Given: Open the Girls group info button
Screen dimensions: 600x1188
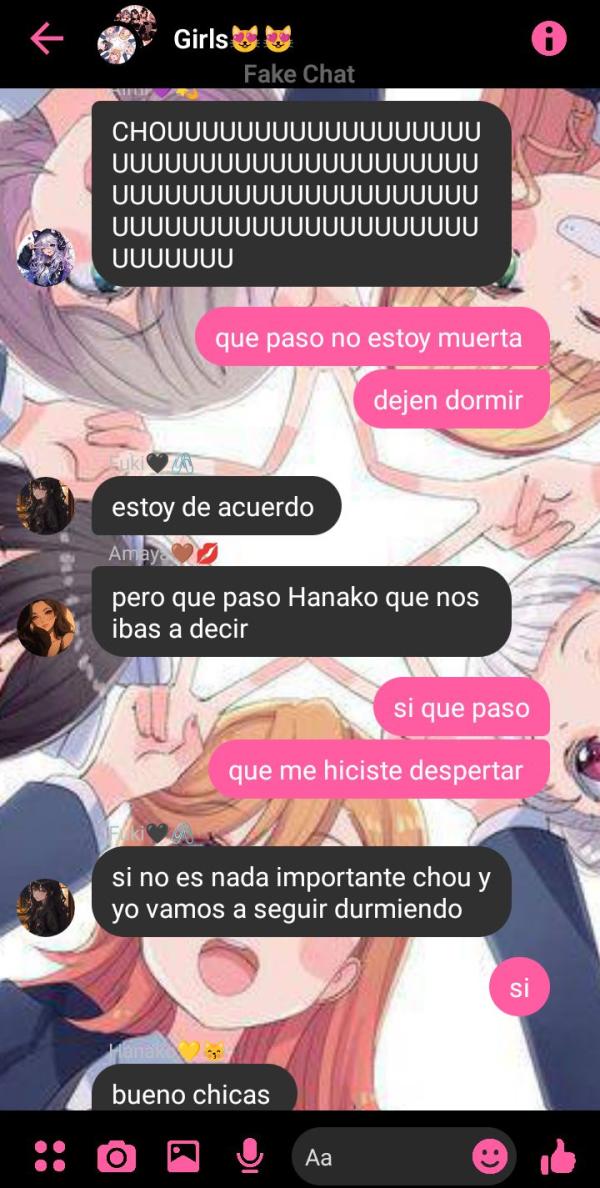Looking at the screenshot, I should [548, 40].
